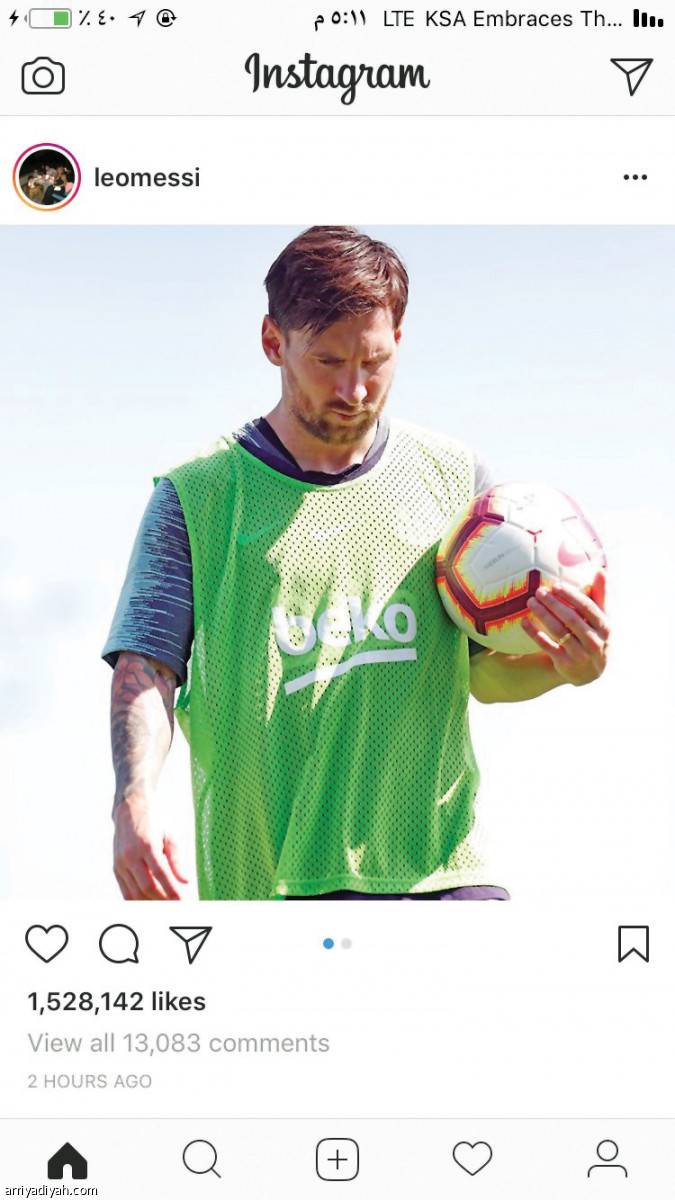This screenshot has height=1200, width=675.
Task: View all 13,083 comments
Action: (x=178, y=1043)
